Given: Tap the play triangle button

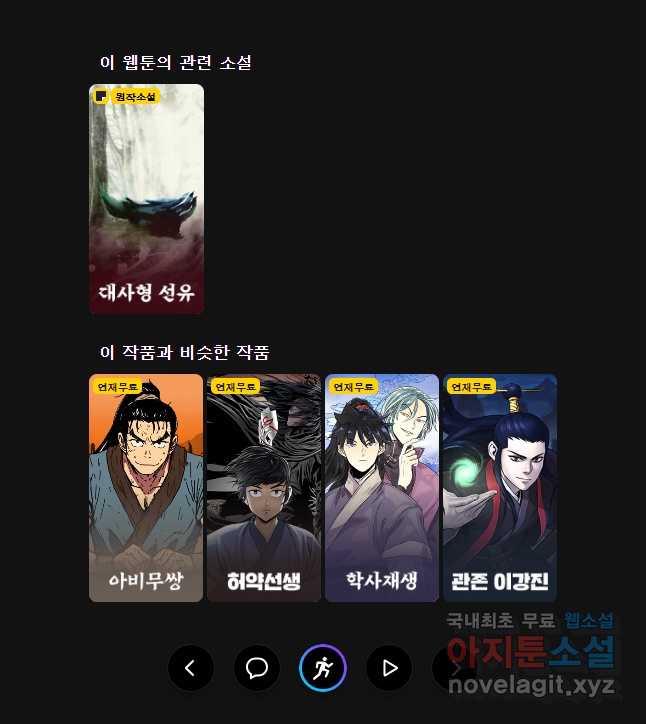Looking at the screenshot, I should pyautogui.click(x=389, y=668).
